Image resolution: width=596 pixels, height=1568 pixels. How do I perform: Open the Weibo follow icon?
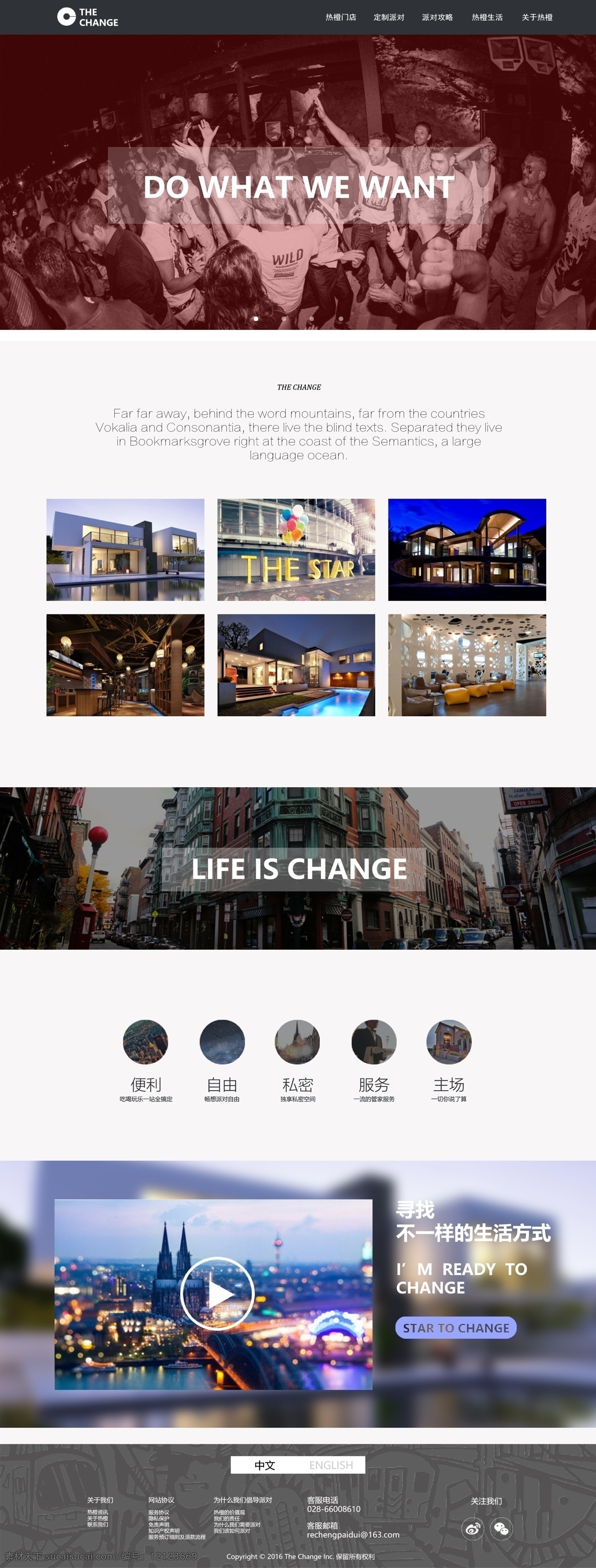[x=473, y=1528]
